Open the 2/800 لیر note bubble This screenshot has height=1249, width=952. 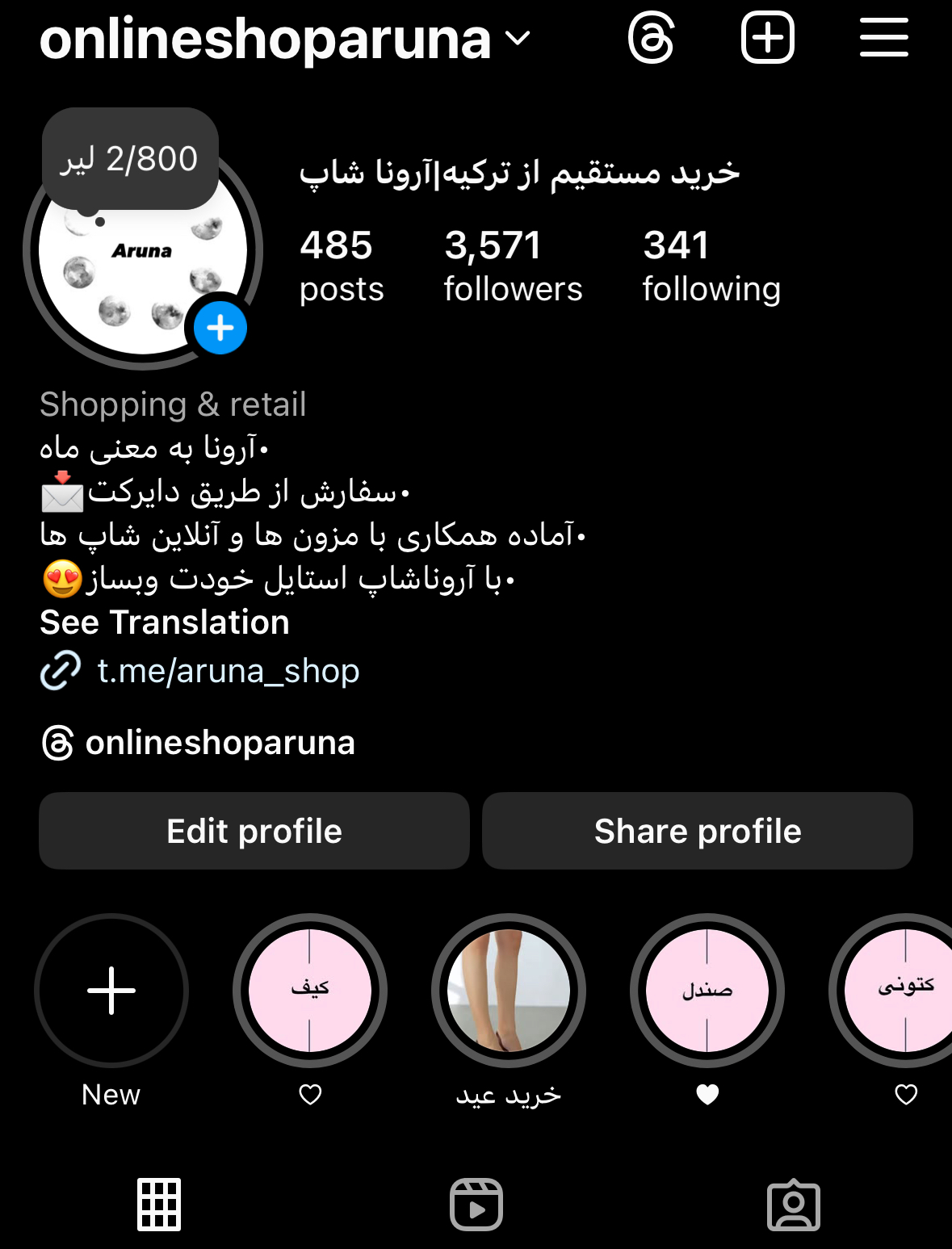(x=130, y=159)
